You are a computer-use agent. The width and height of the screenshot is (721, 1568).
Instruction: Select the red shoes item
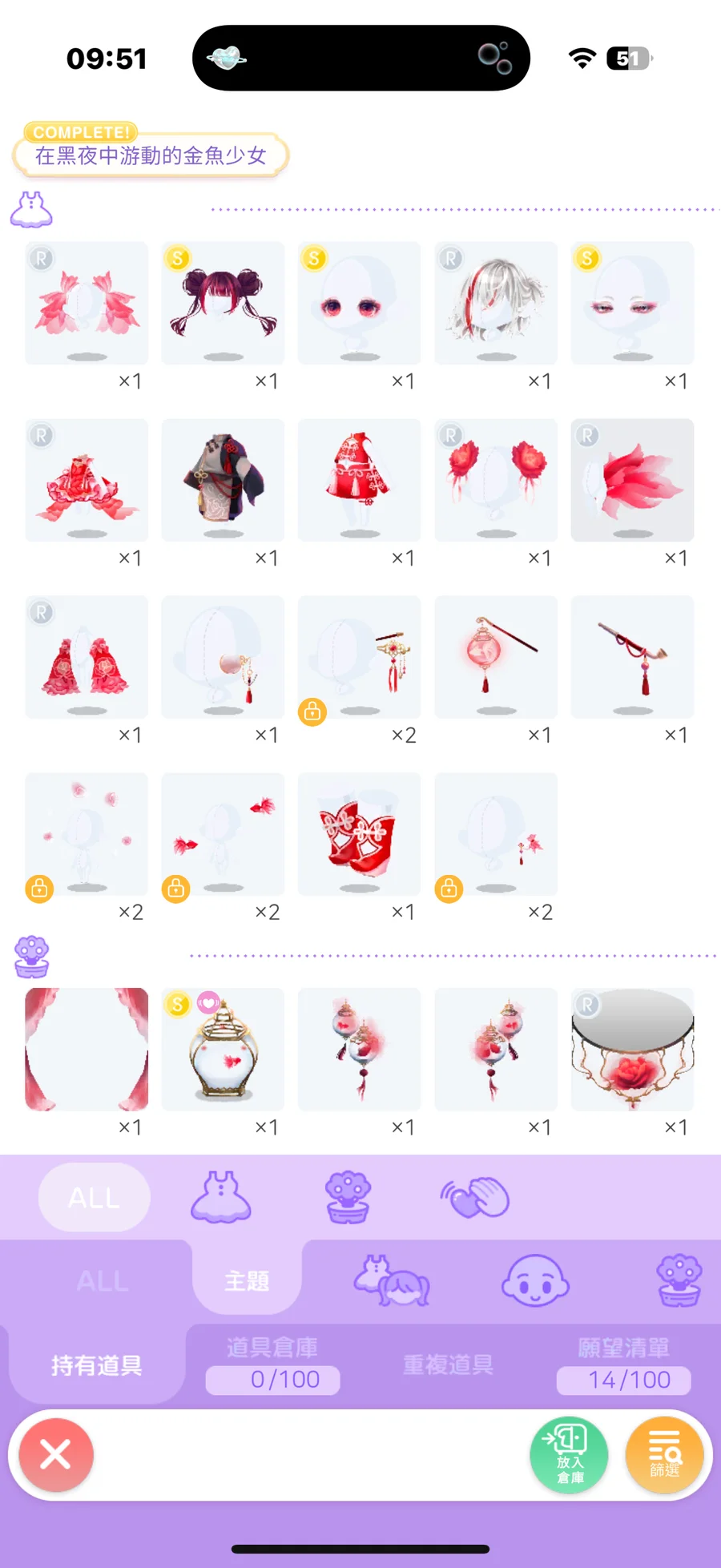pos(359,834)
